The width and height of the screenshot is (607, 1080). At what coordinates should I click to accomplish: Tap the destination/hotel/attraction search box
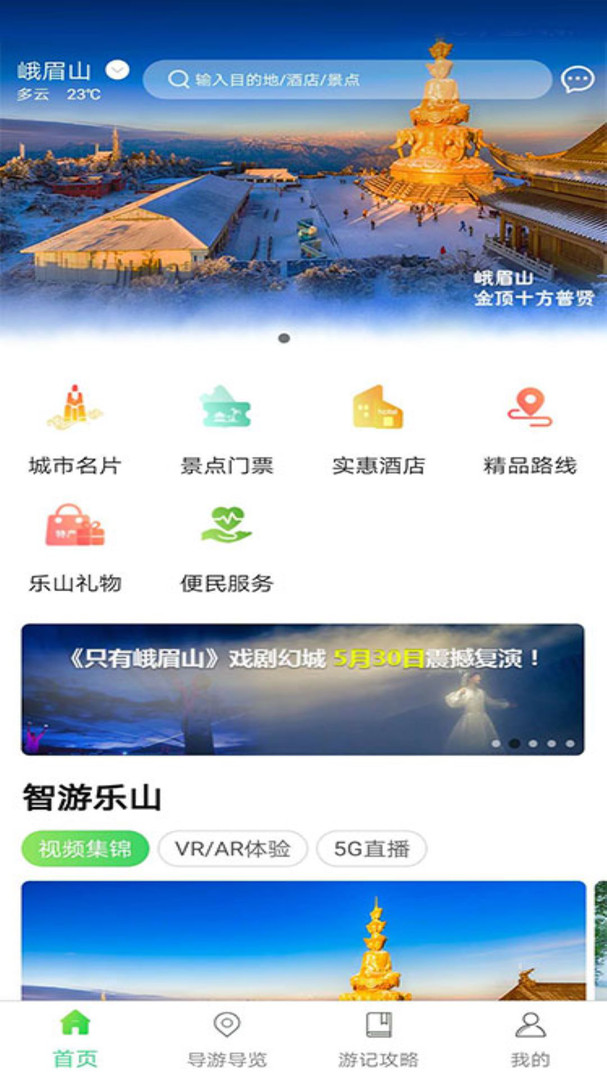346,80
